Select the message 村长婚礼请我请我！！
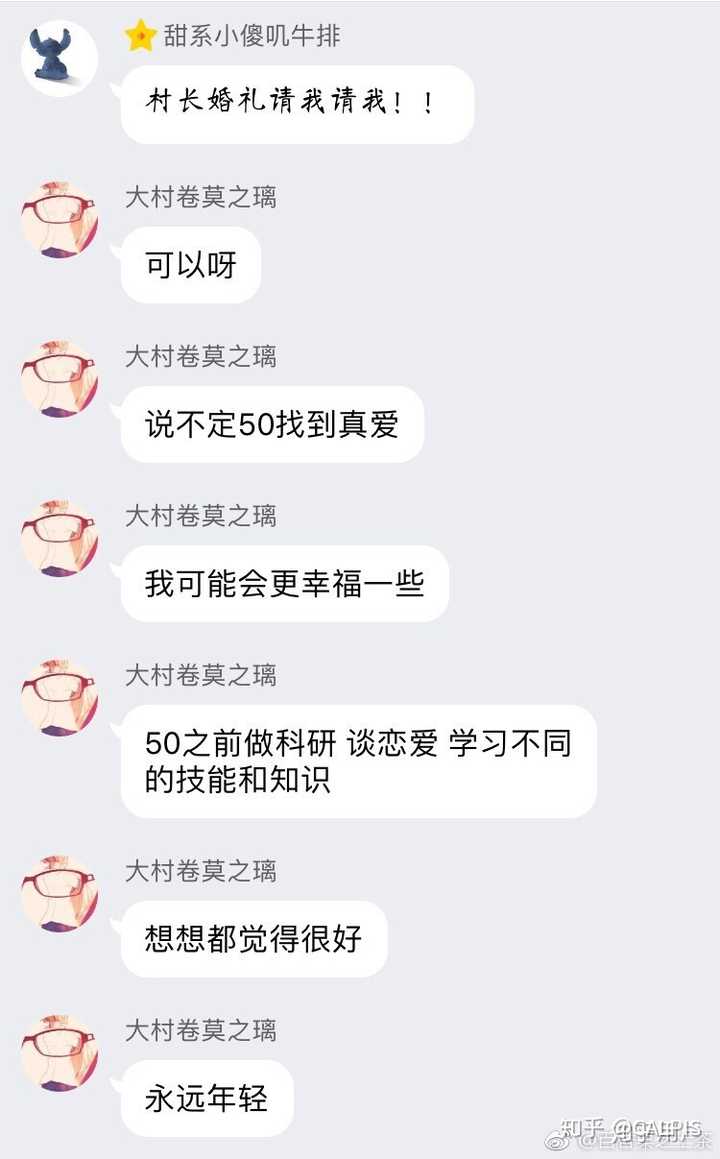This screenshot has height=1159, width=720. (295, 104)
